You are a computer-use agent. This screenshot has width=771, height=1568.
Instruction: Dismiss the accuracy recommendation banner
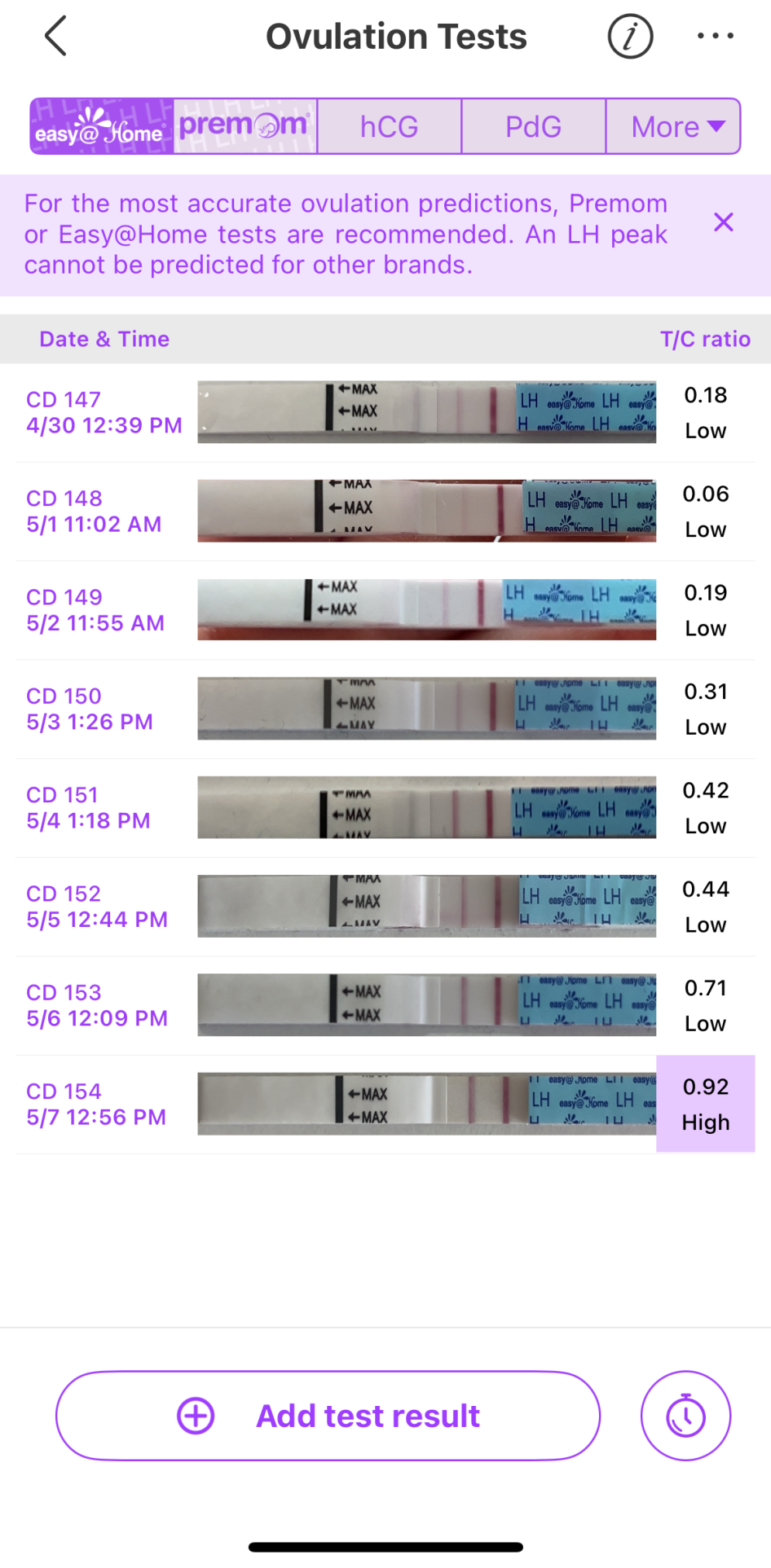pyautogui.click(x=723, y=222)
